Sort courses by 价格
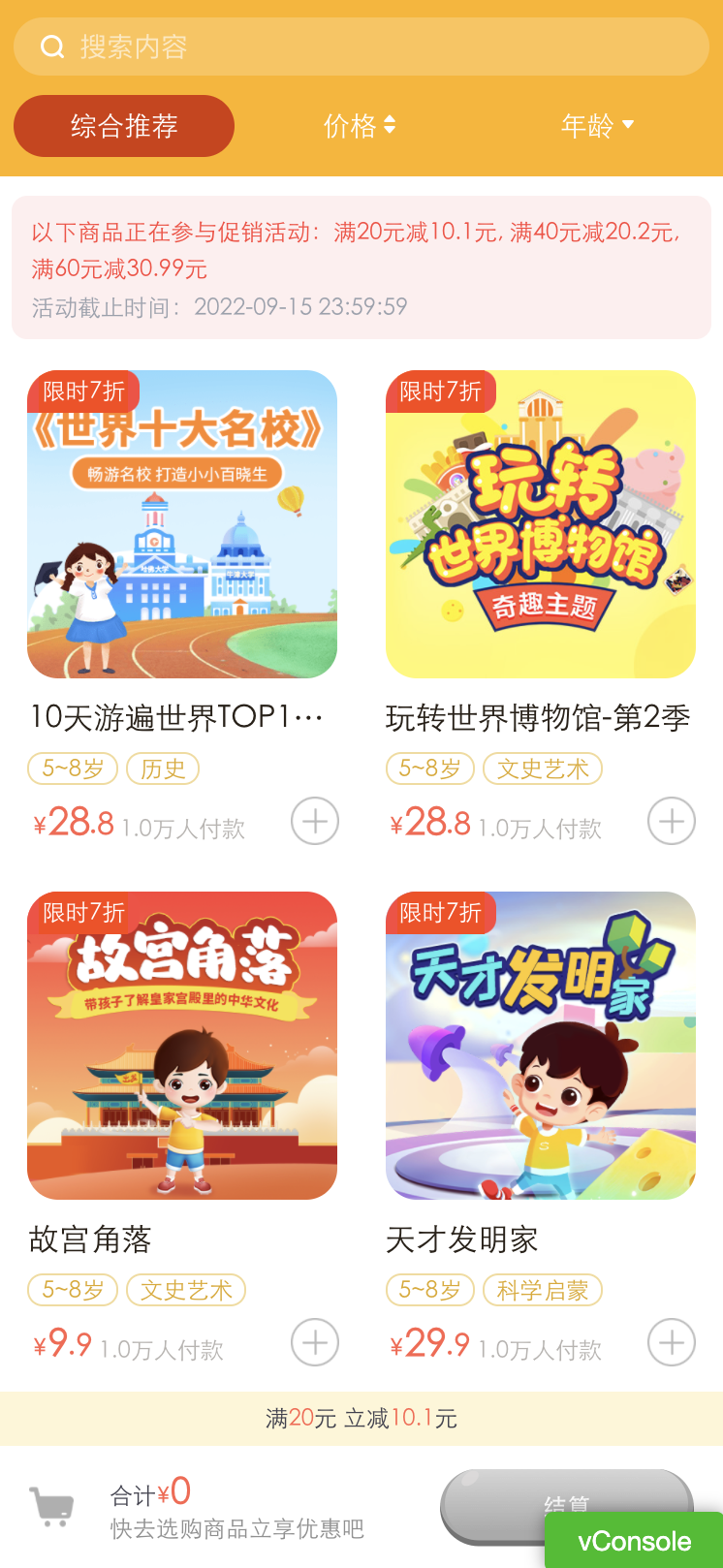 click(360, 126)
